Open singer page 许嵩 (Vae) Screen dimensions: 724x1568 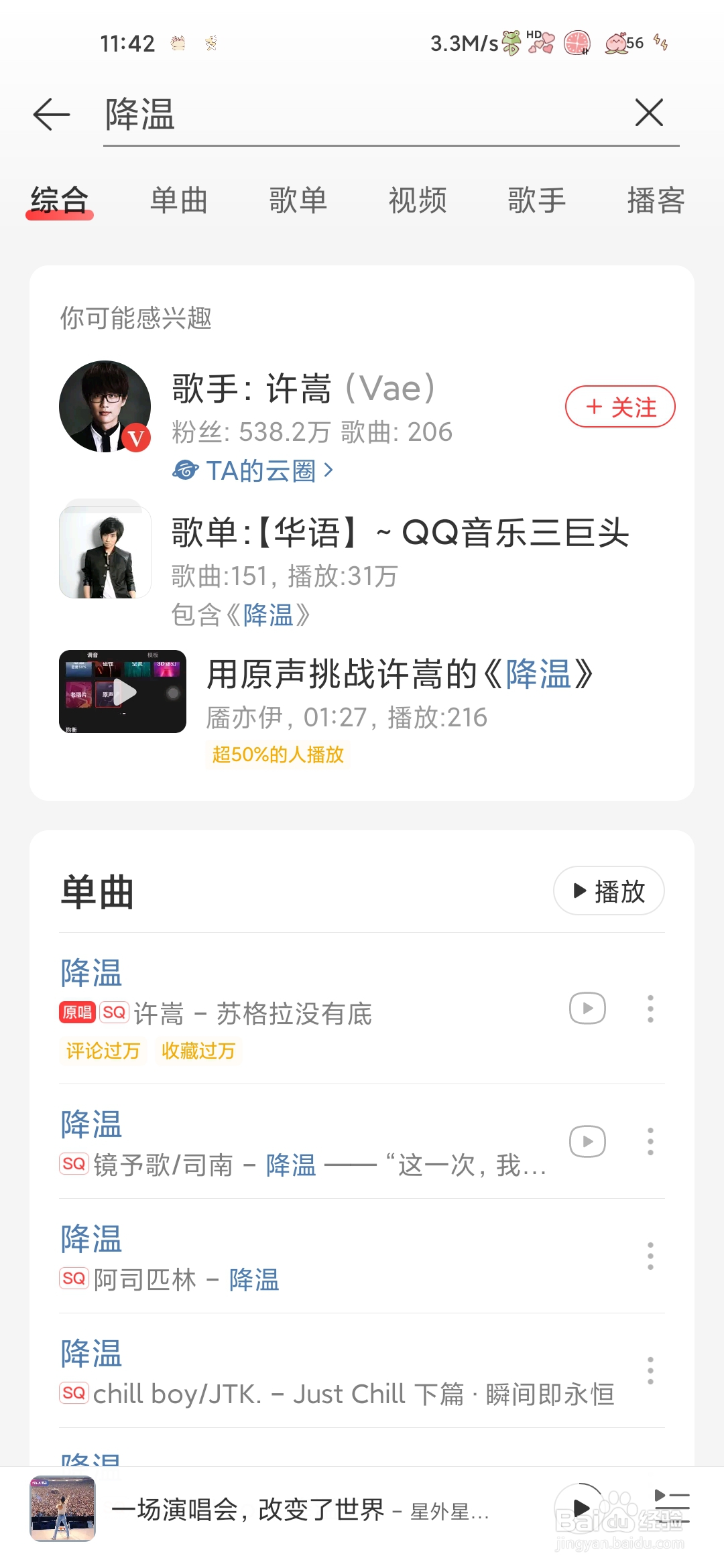304,389
